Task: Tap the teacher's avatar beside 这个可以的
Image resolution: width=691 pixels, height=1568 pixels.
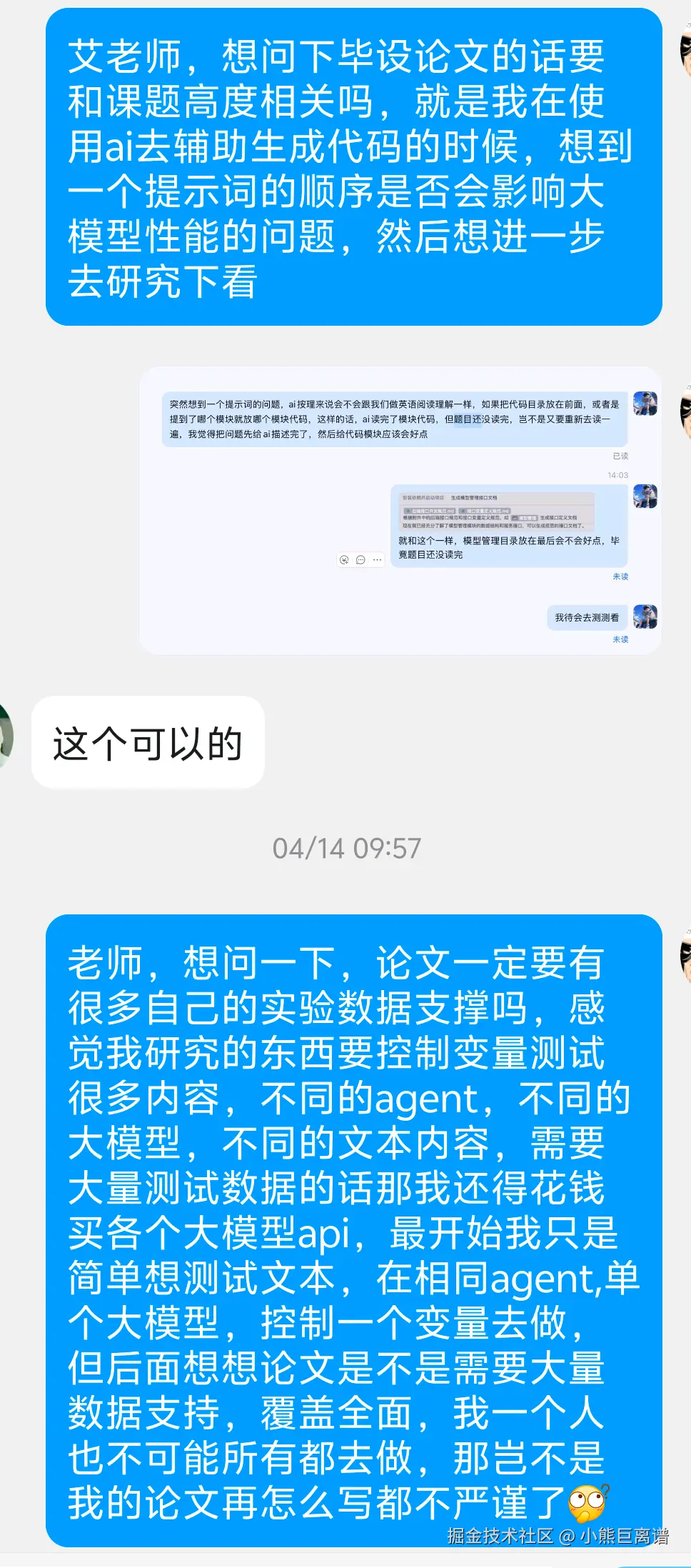Action: coord(6,736)
